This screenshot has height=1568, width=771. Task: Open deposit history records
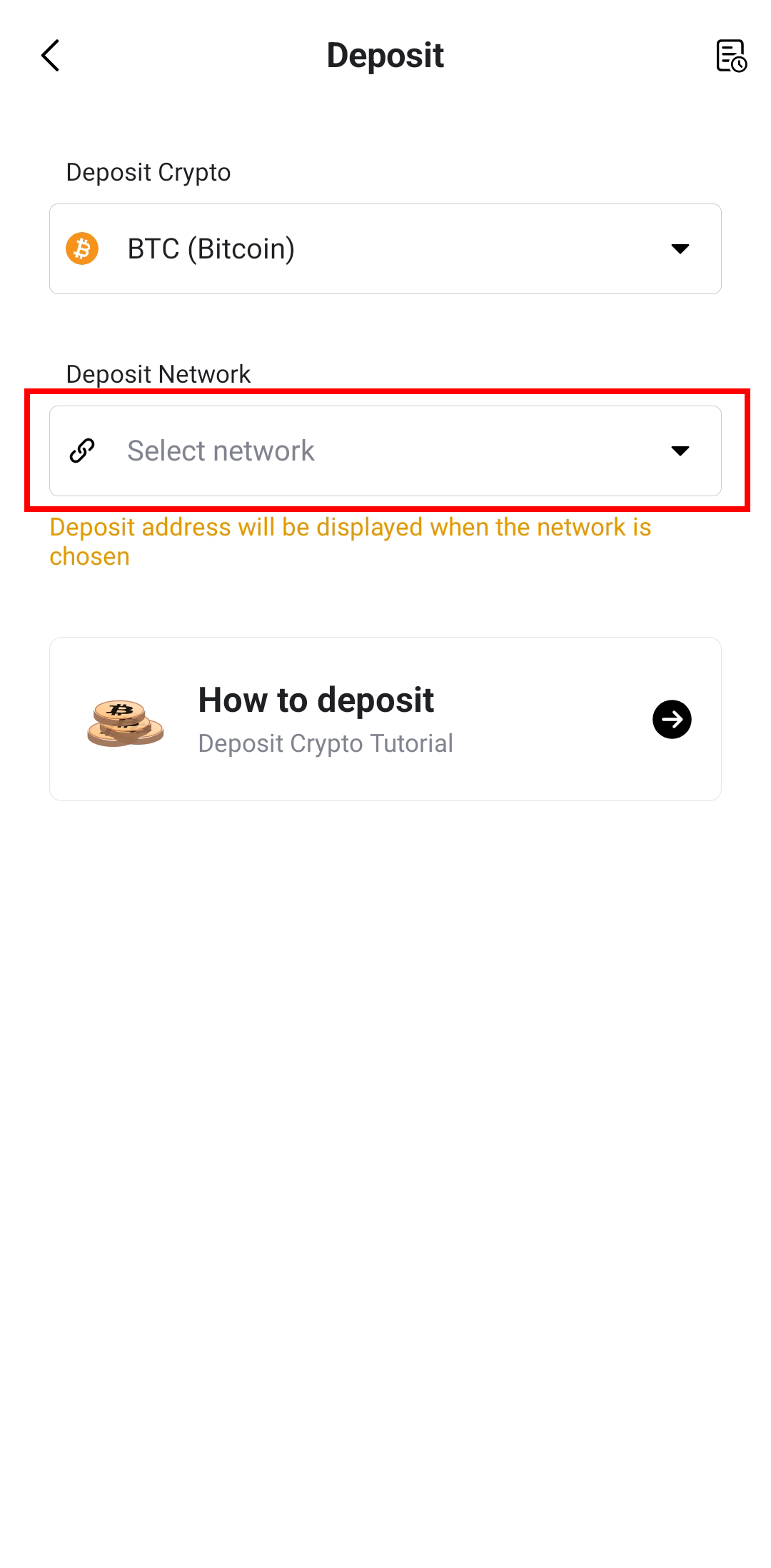[x=731, y=56]
